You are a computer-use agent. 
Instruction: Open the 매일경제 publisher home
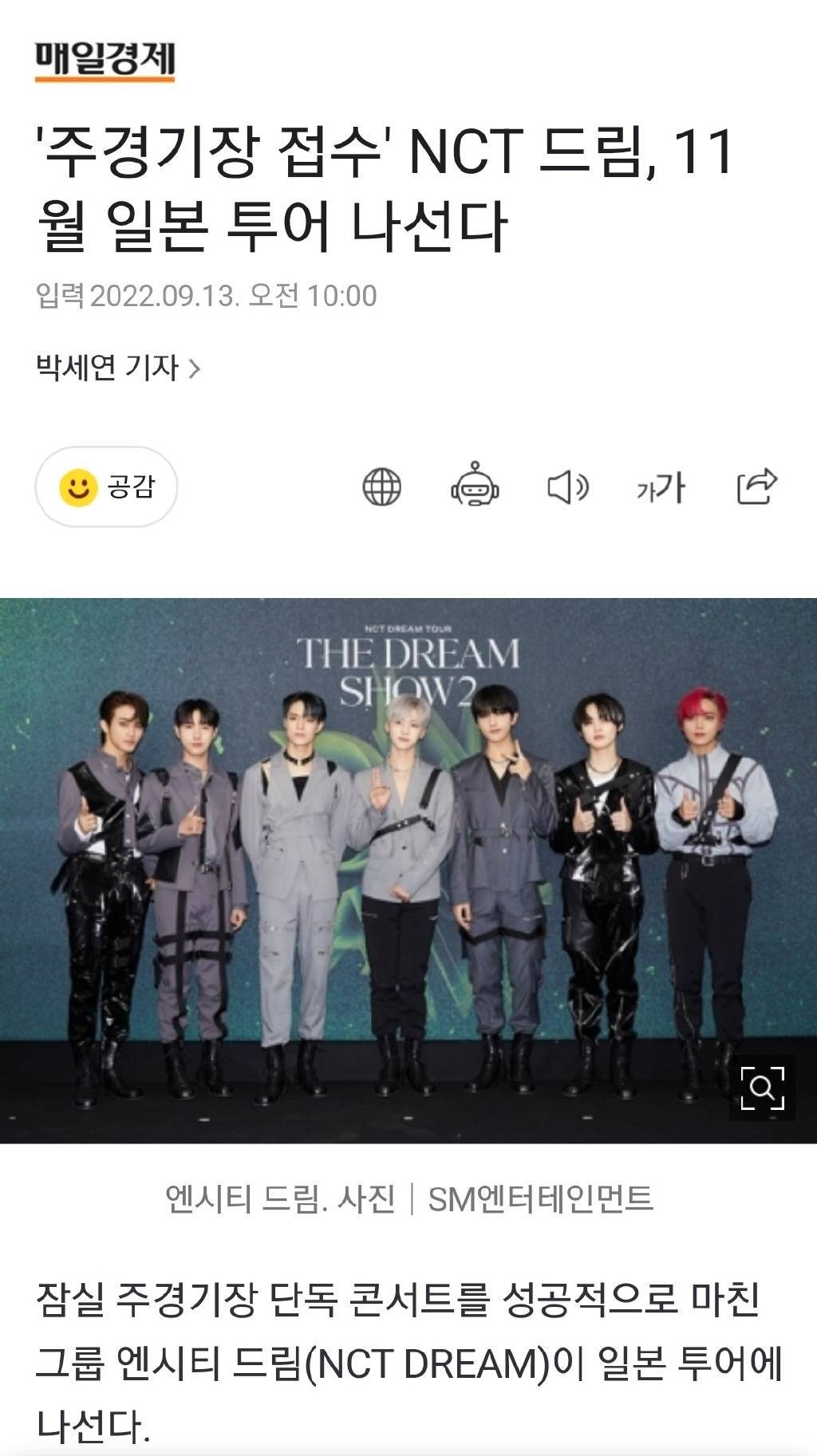(x=105, y=60)
